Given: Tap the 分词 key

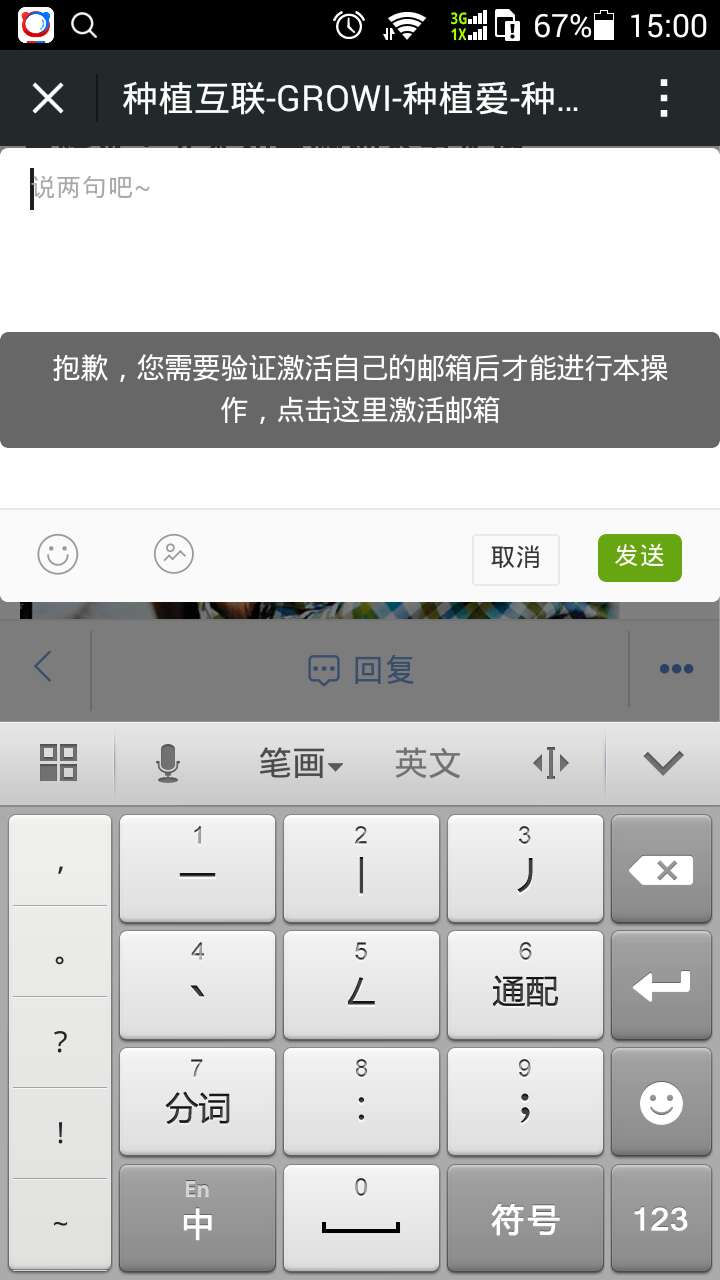Looking at the screenshot, I should tap(198, 1101).
